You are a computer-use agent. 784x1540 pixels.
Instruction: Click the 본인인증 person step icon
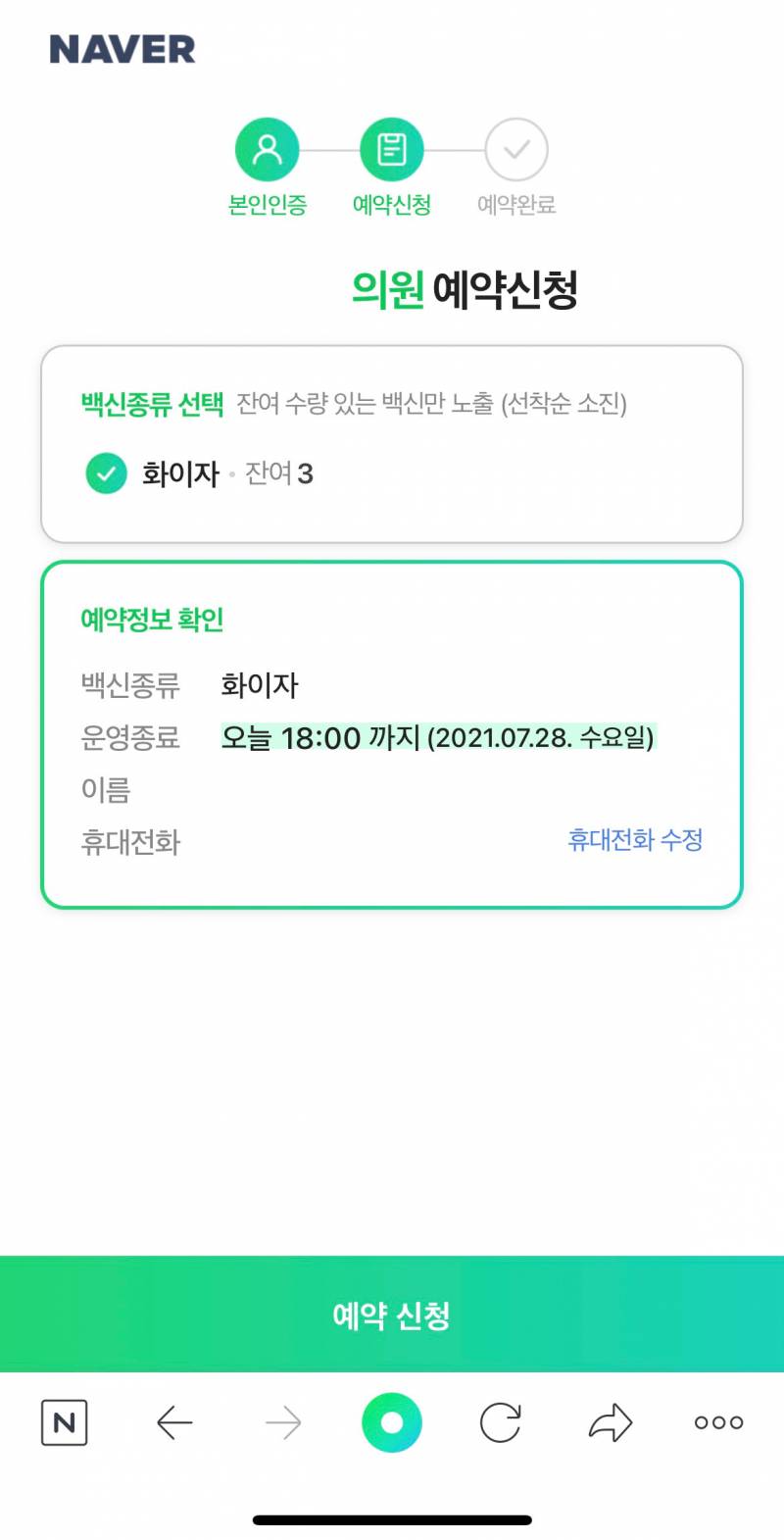point(266,147)
